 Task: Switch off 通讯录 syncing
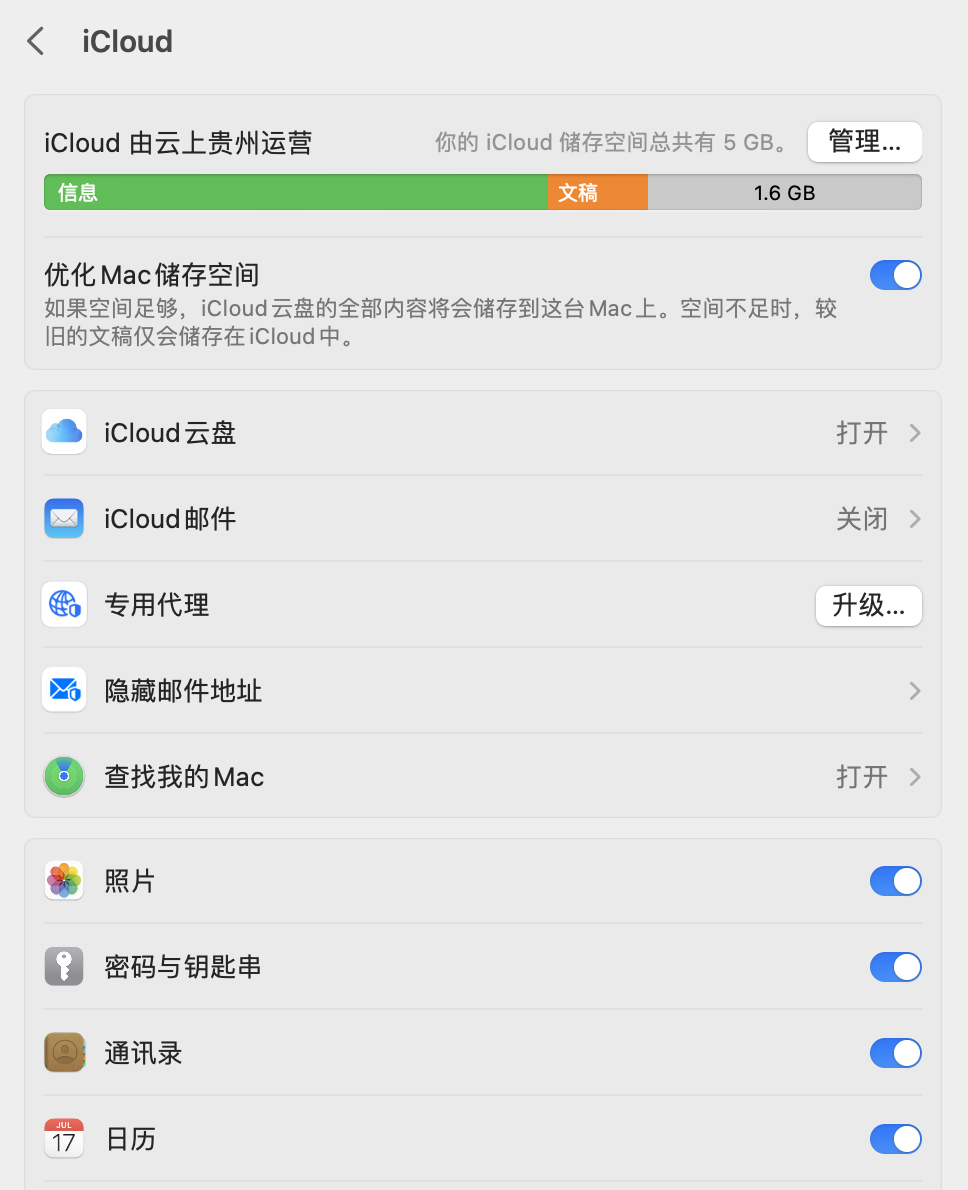click(895, 1053)
